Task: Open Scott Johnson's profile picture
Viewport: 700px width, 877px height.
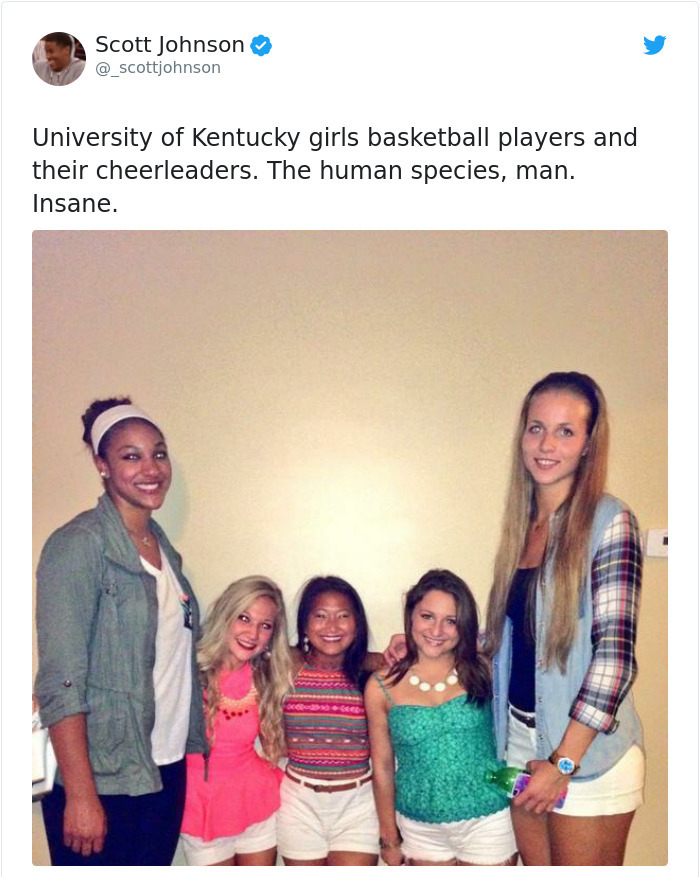Action: pyautogui.click(x=59, y=58)
